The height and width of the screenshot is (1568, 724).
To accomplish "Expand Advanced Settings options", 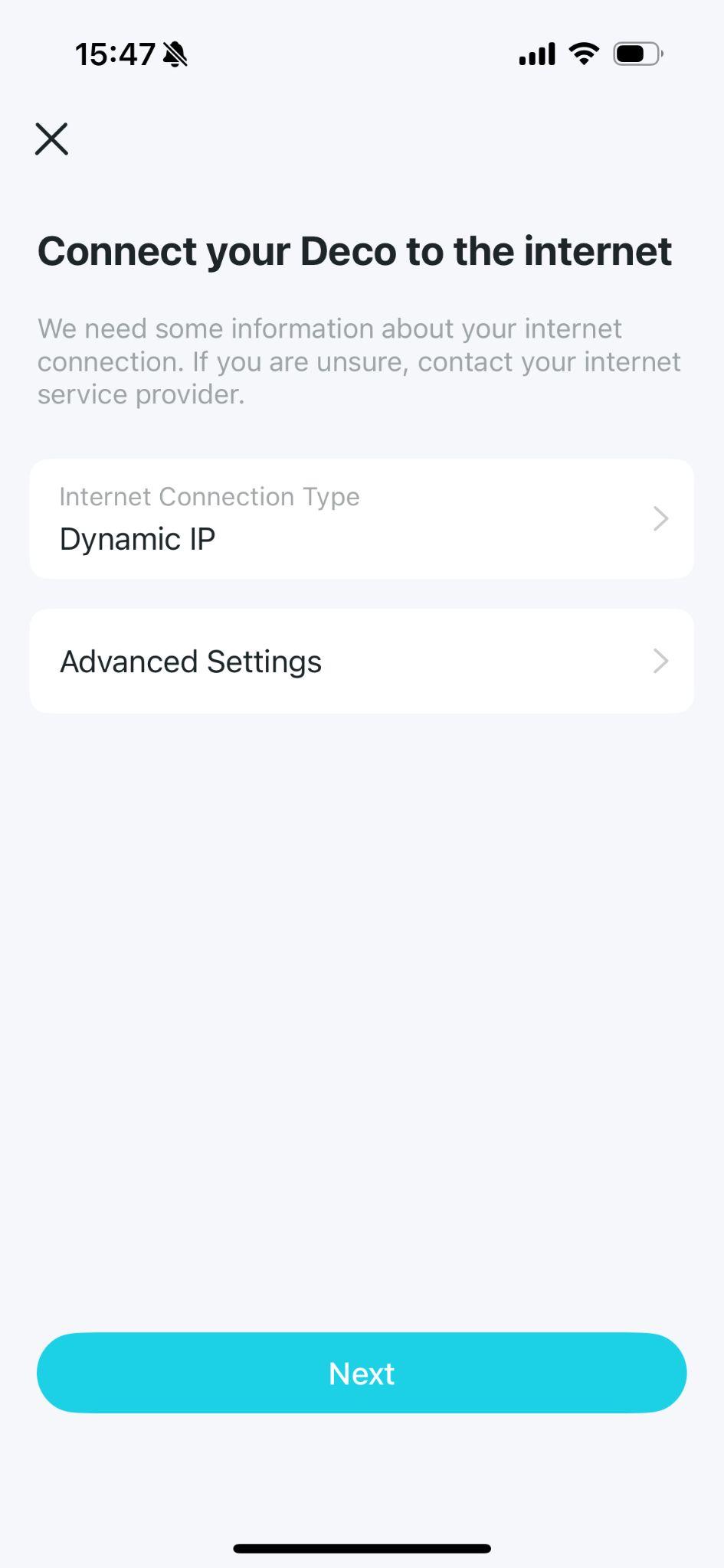I will click(x=361, y=661).
